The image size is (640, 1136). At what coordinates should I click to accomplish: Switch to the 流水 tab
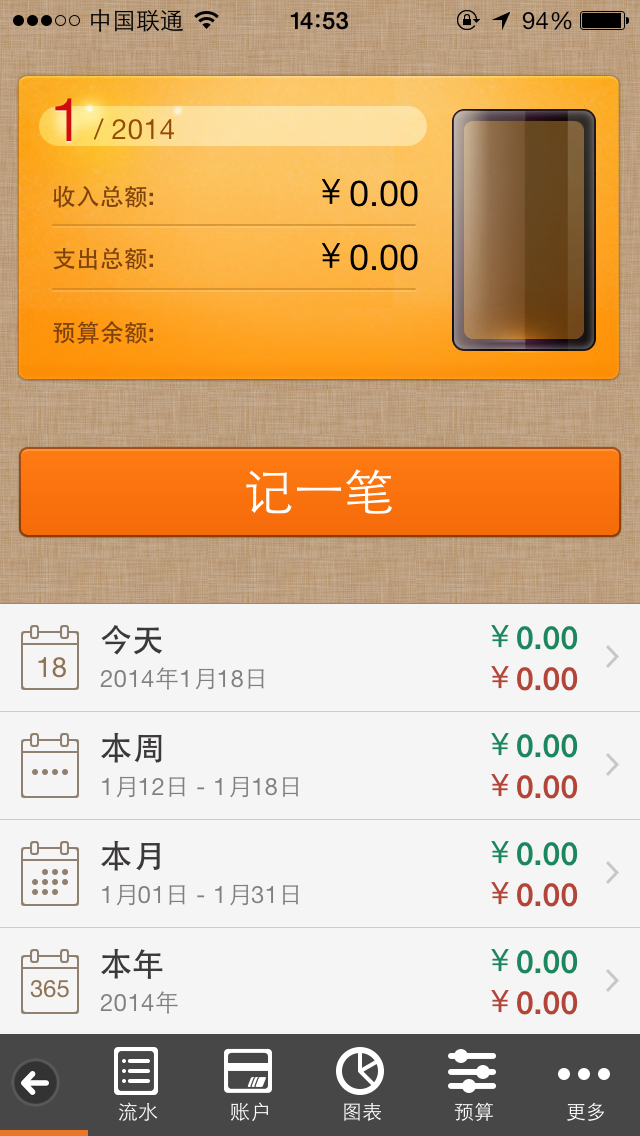click(x=137, y=1085)
